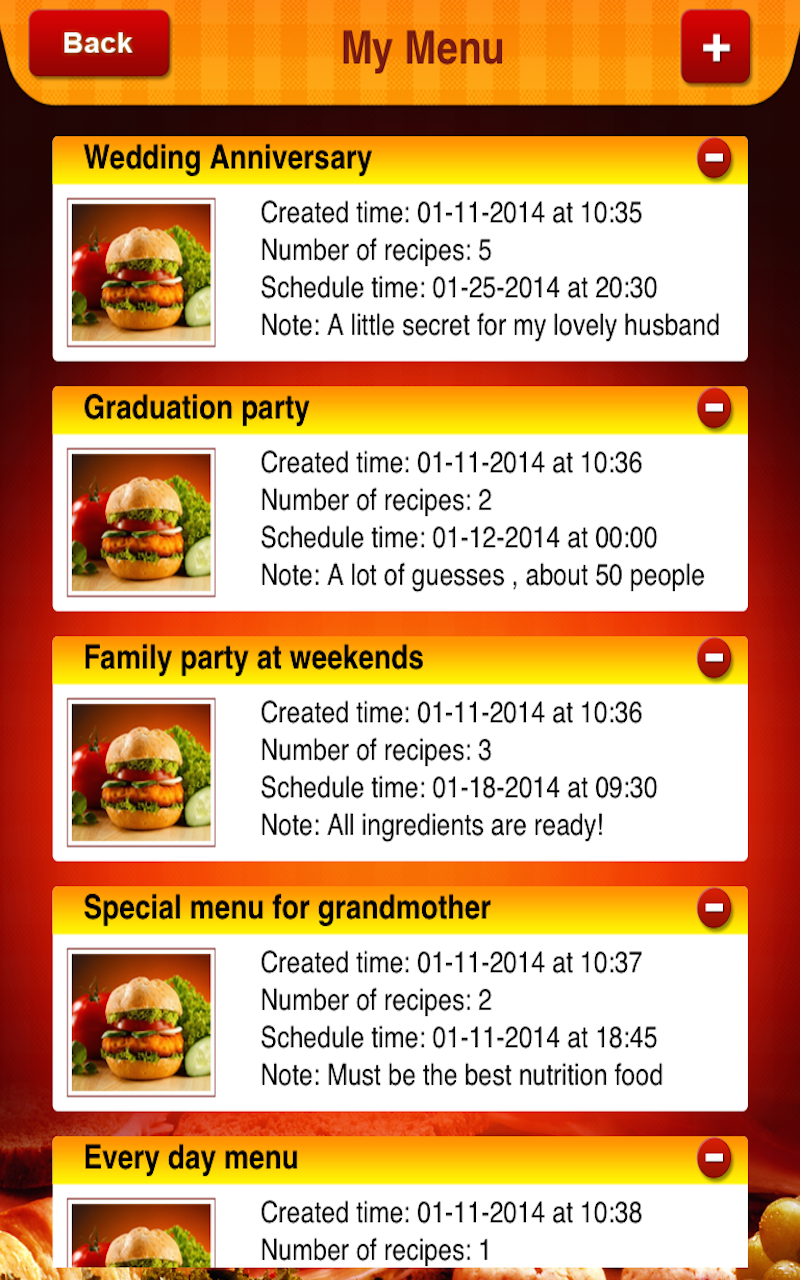The height and width of the screenshot is (1280, 800).
Task: Delete the Every day menu
Action: 714,1158
